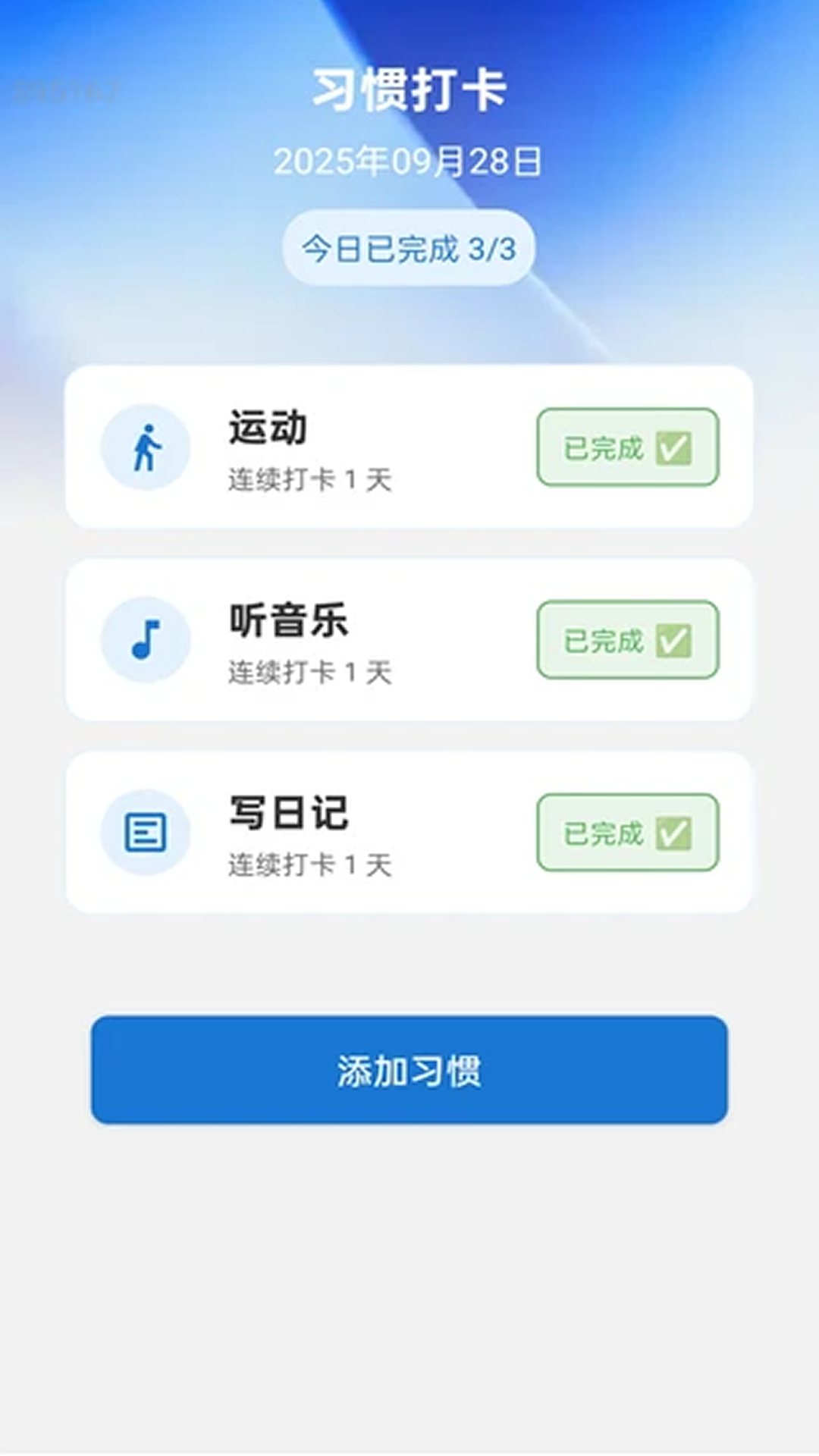Tap the circular blue icon bubble of 运动

(x=146, y=447)
